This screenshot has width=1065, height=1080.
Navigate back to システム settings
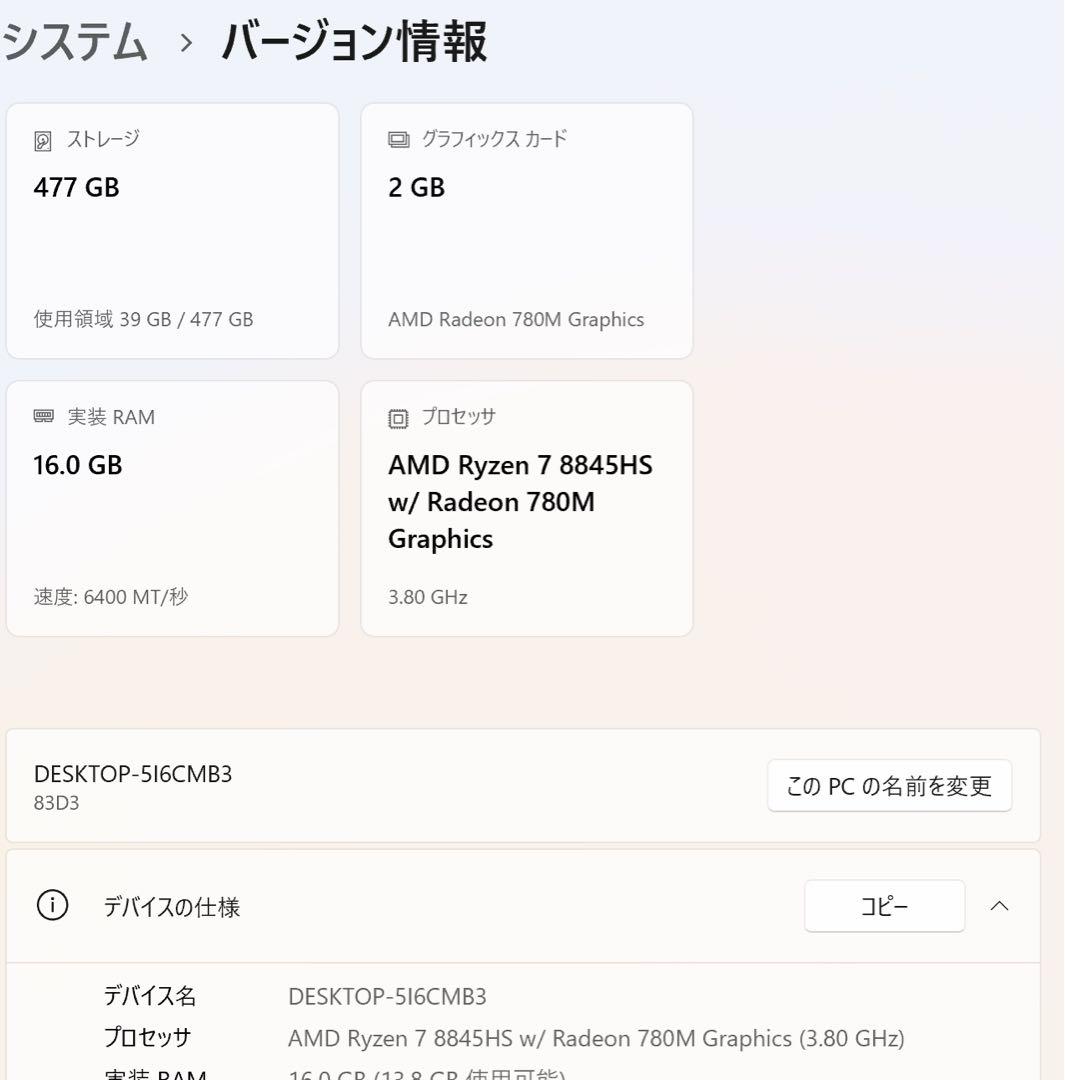point(72,42)
